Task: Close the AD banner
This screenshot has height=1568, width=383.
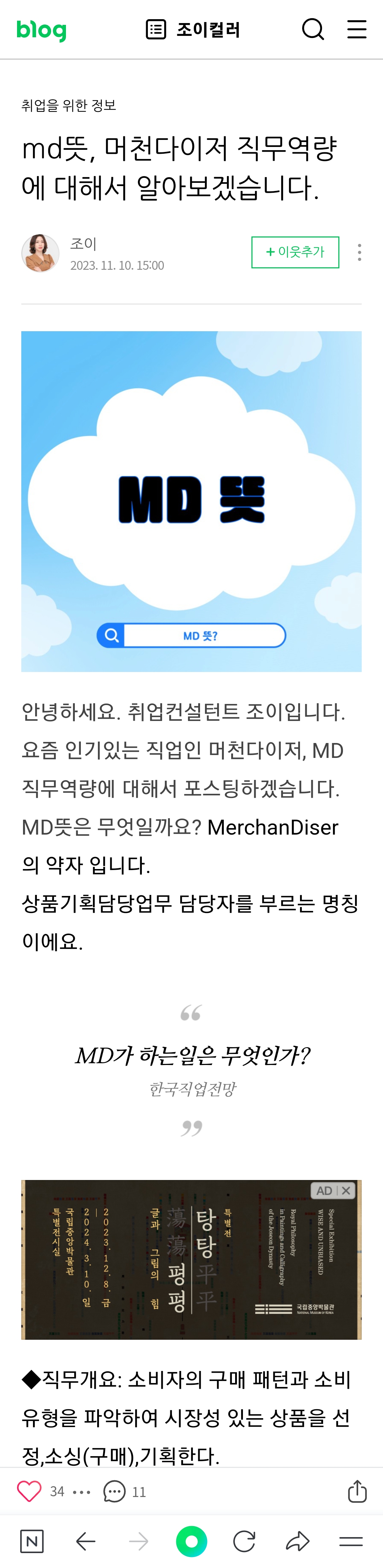Action: pyautogui.click(x=346, y=1191)
